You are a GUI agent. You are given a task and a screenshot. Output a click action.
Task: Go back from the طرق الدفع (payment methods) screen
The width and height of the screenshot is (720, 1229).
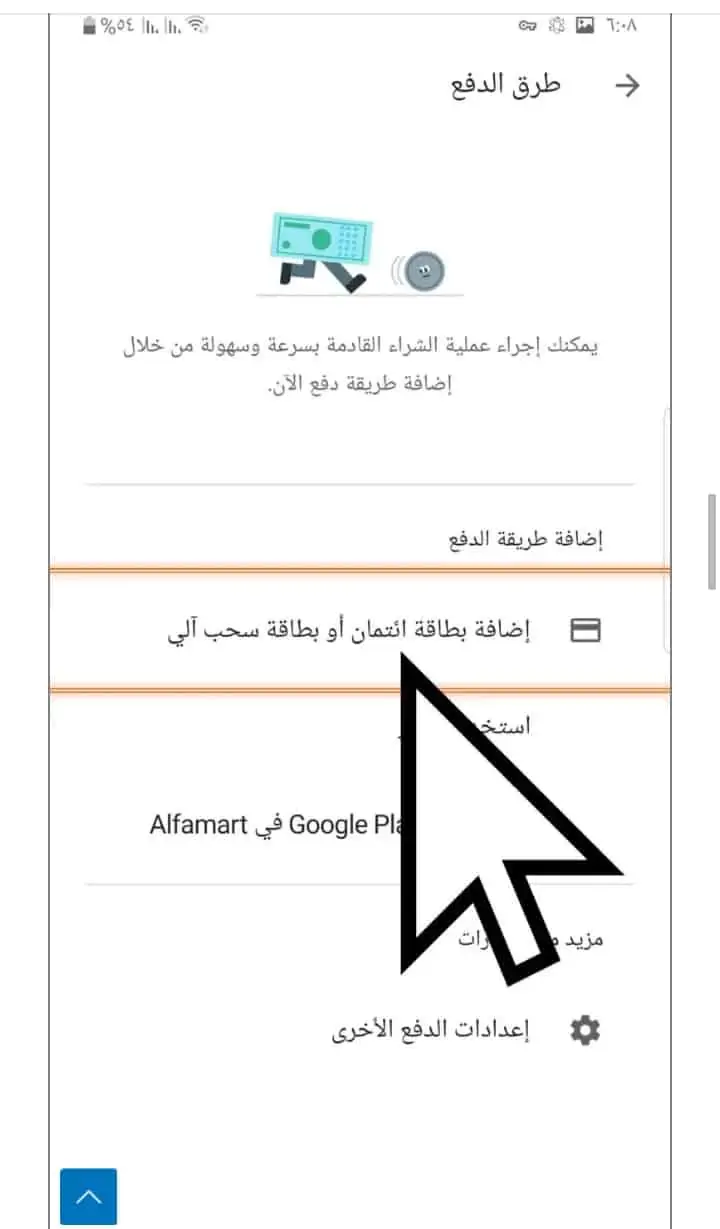pos(627,86)
